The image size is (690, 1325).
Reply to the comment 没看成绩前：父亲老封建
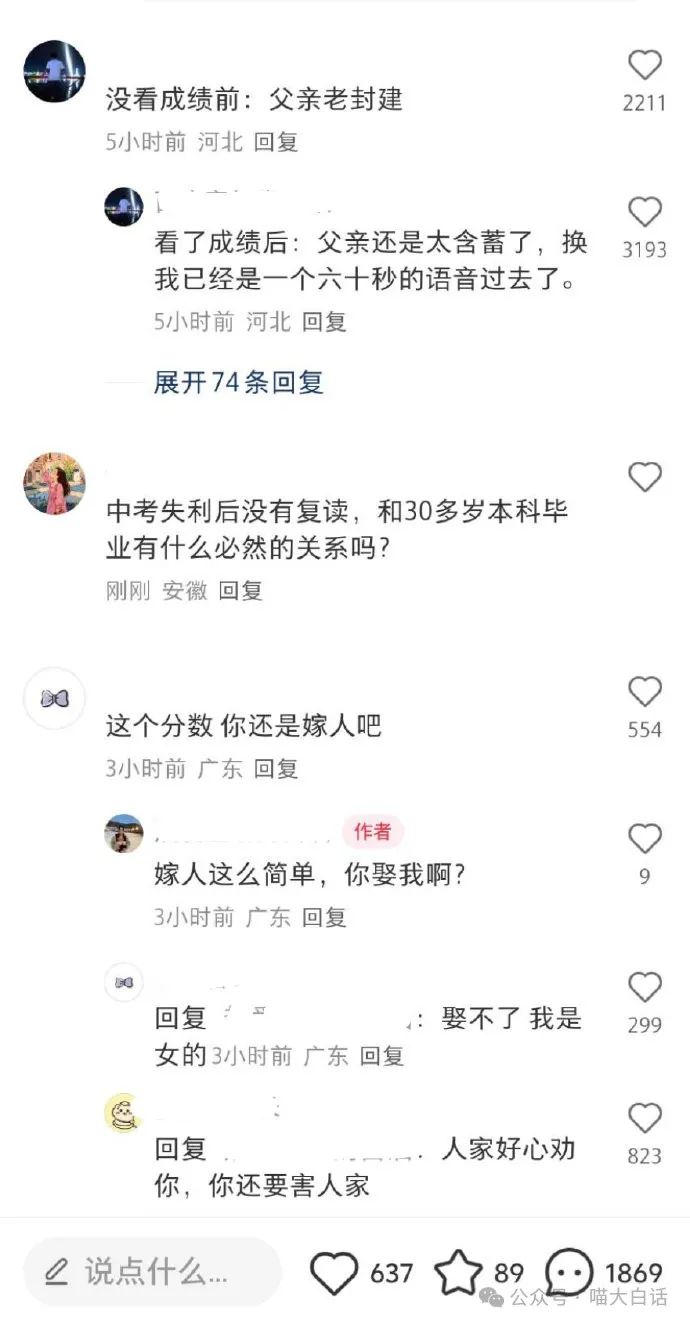tap(276, 142)
